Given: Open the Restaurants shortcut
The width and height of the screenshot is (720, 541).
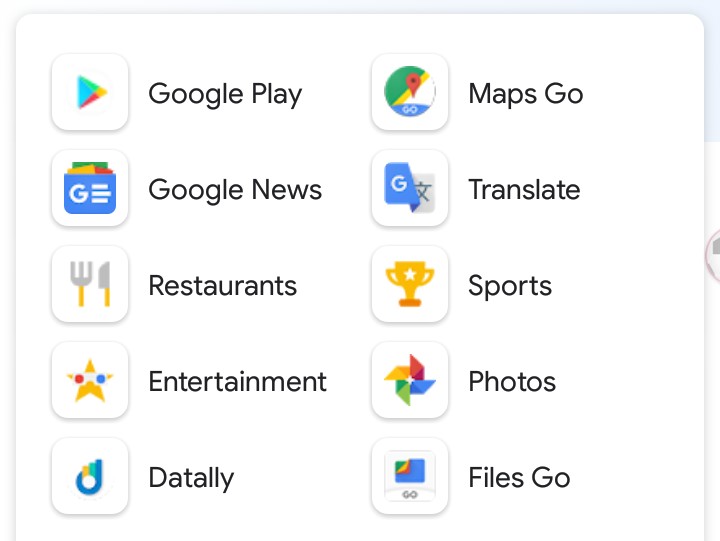Looking at the screenshot, I should 90,285.
